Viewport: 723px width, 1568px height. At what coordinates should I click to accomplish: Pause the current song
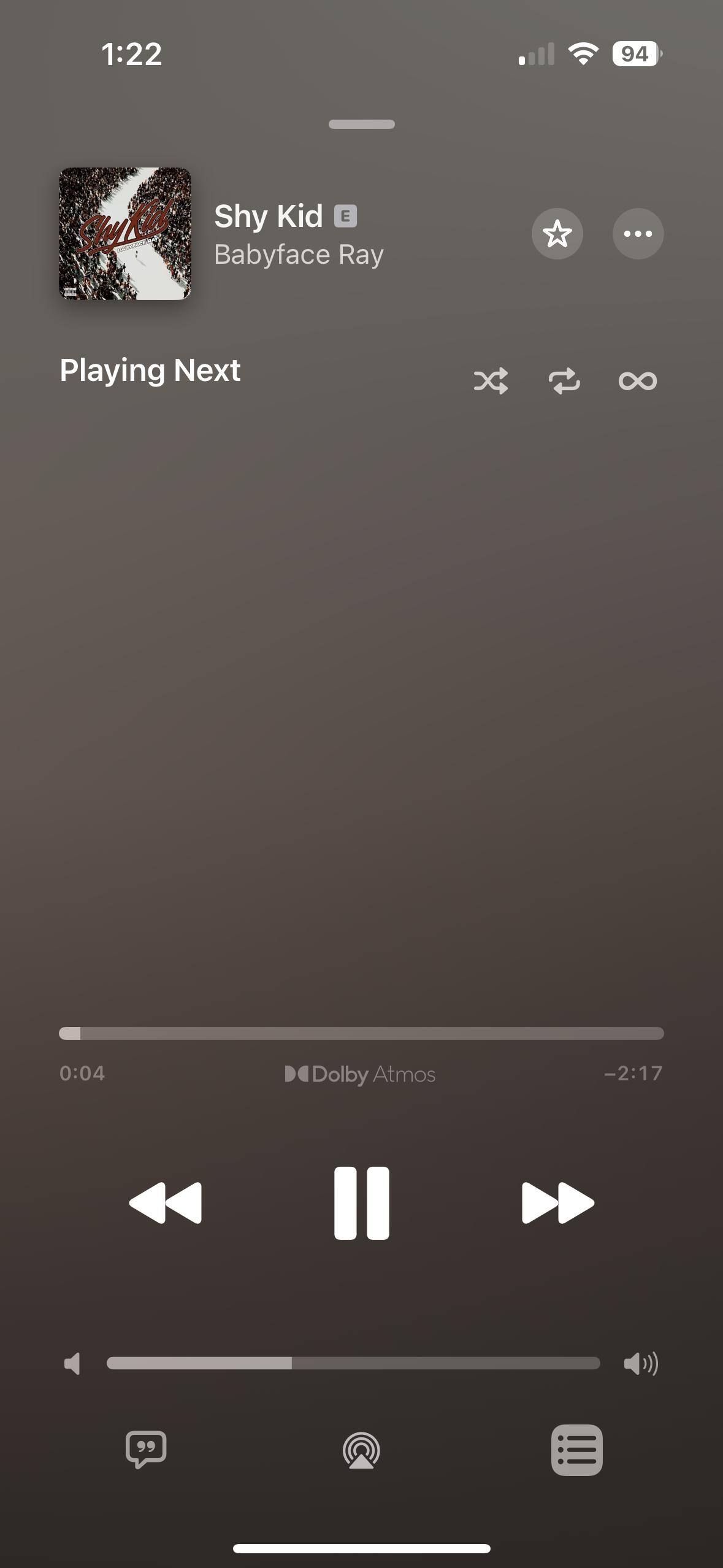pyautogui.click(x=361, y=1203)
